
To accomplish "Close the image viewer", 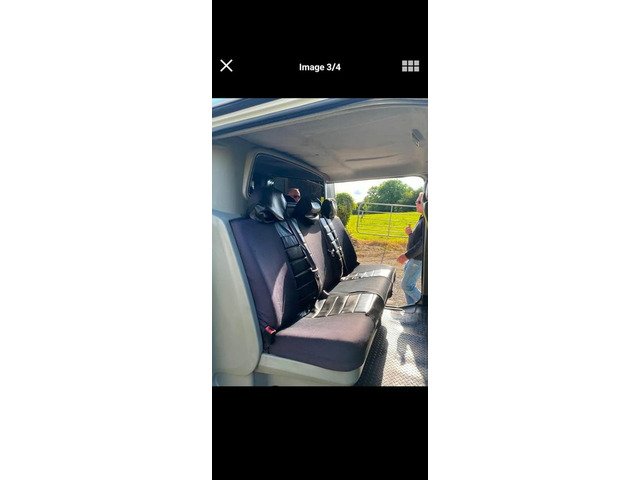I will click(x=226, y=66).
